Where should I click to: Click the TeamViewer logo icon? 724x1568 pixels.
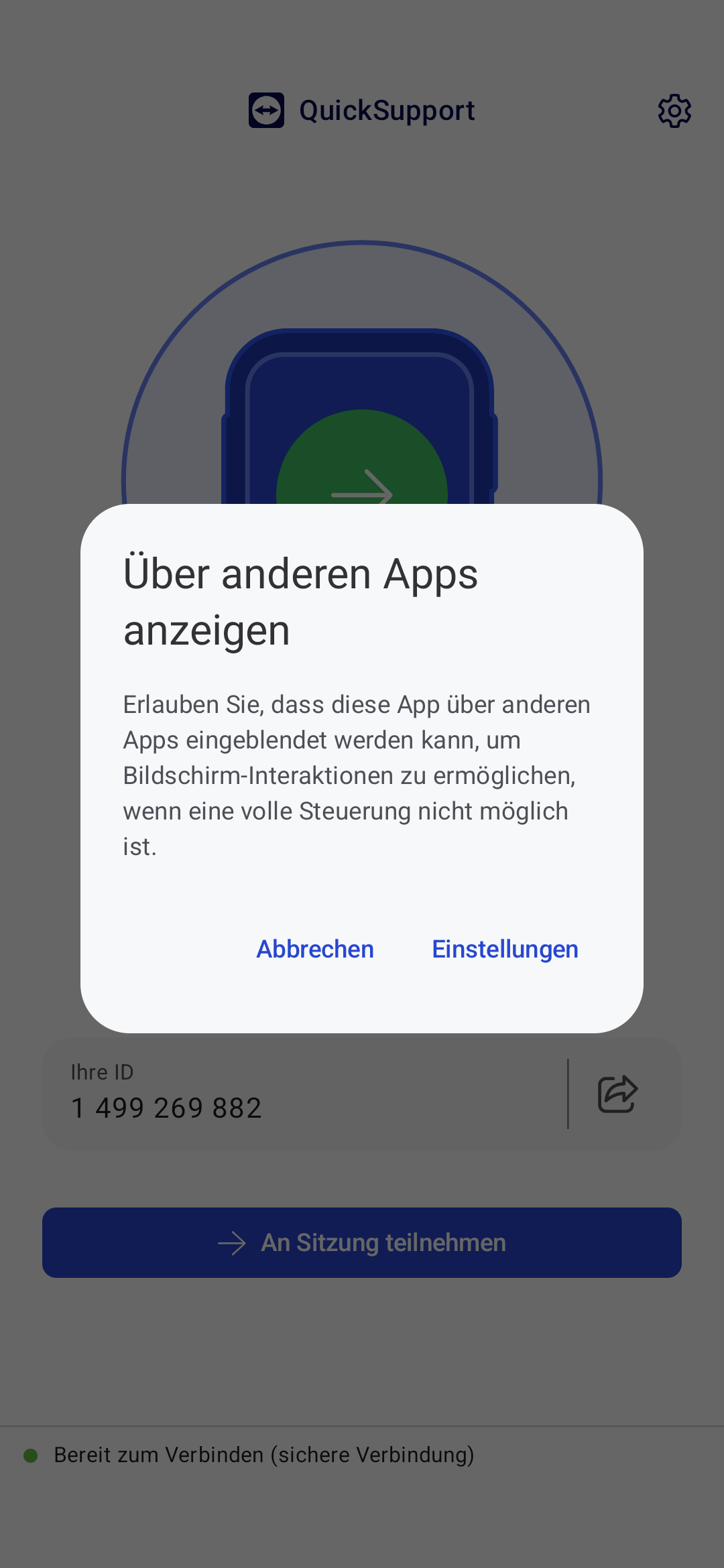point(267,109)
